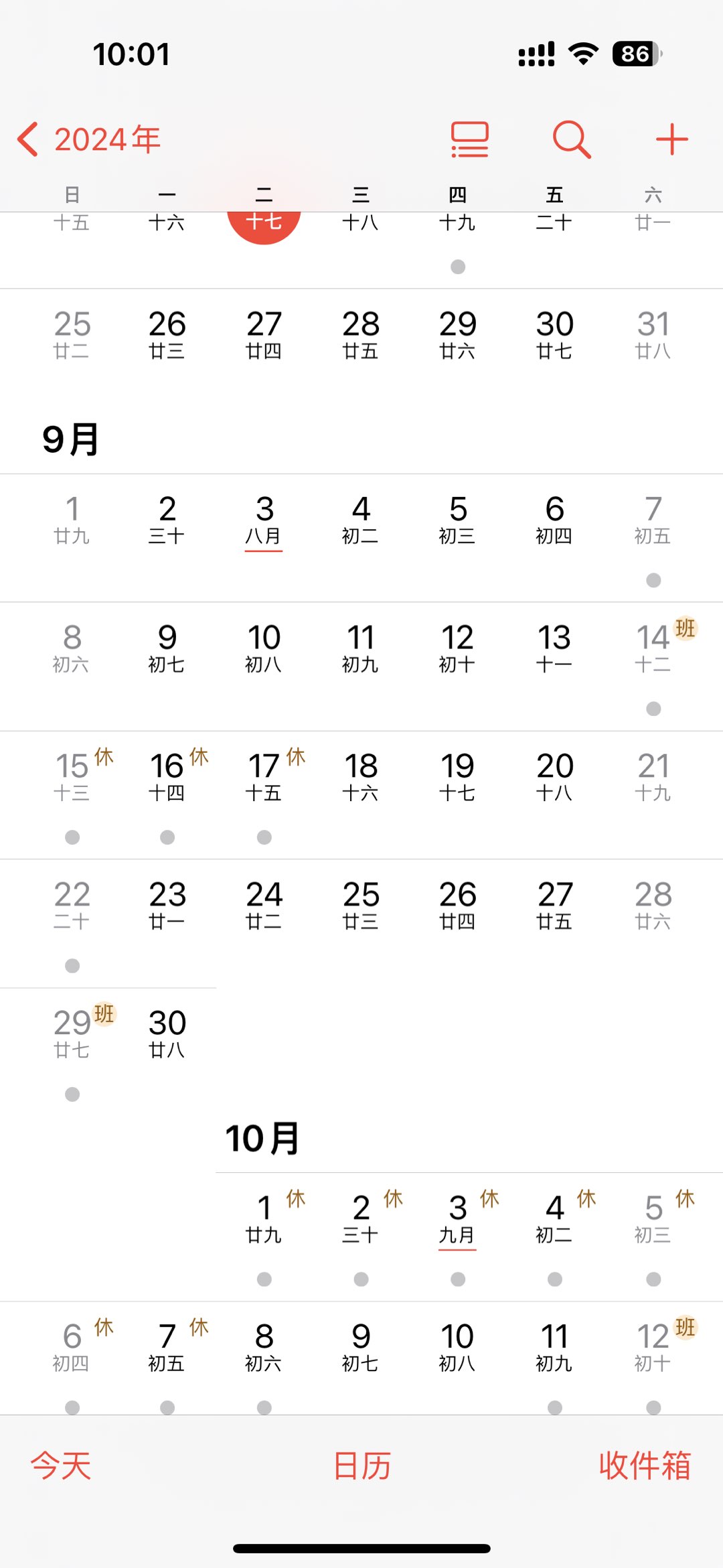Select September 22
723x1568 pixels.
[x=72, y=906]
